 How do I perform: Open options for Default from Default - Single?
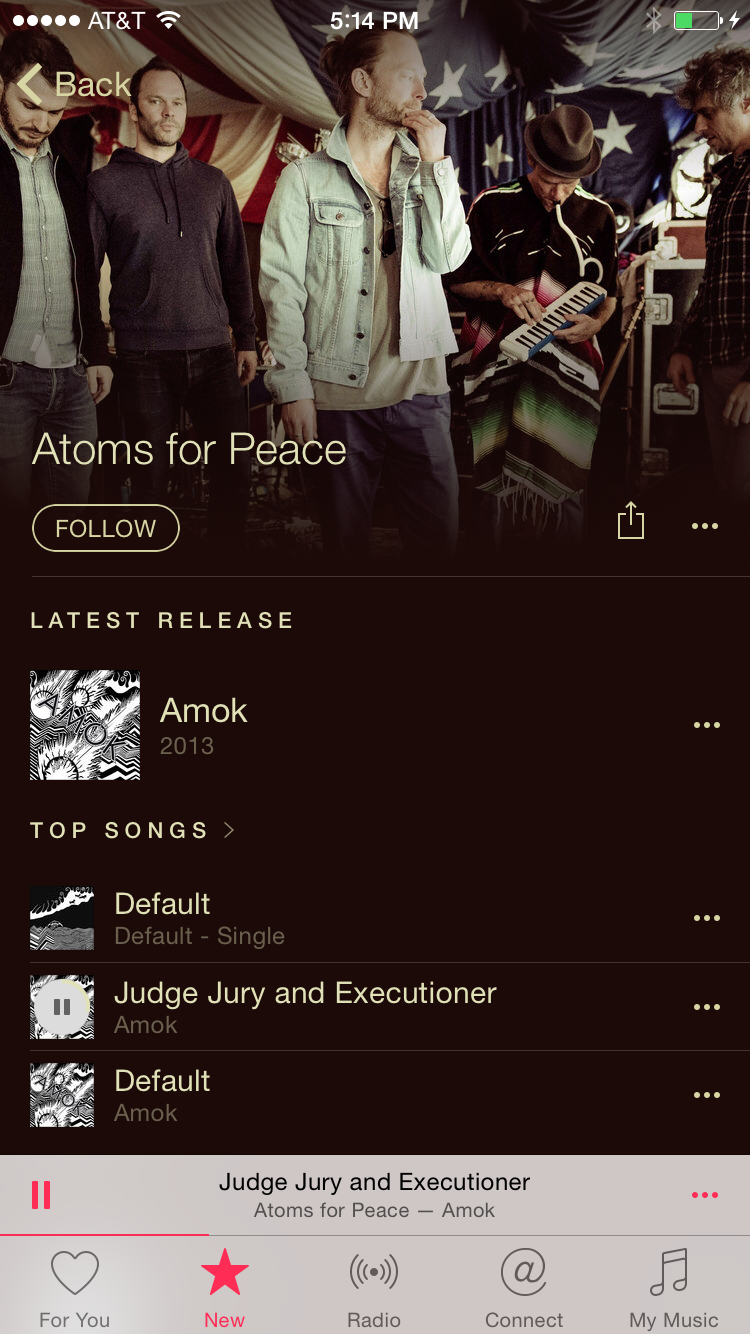tap(706, 918)
